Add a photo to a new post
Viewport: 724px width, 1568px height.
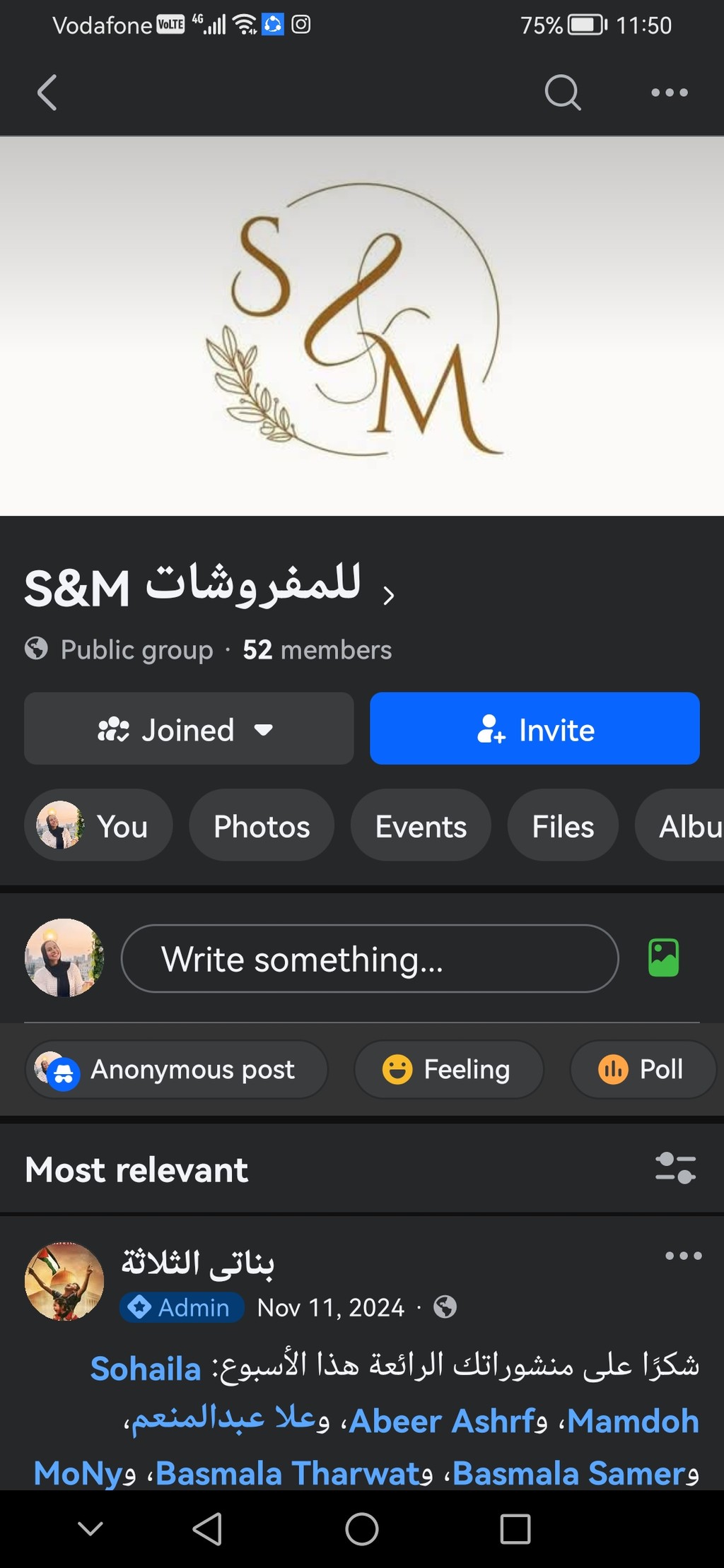pyautogui.click(x=664, y=958)
